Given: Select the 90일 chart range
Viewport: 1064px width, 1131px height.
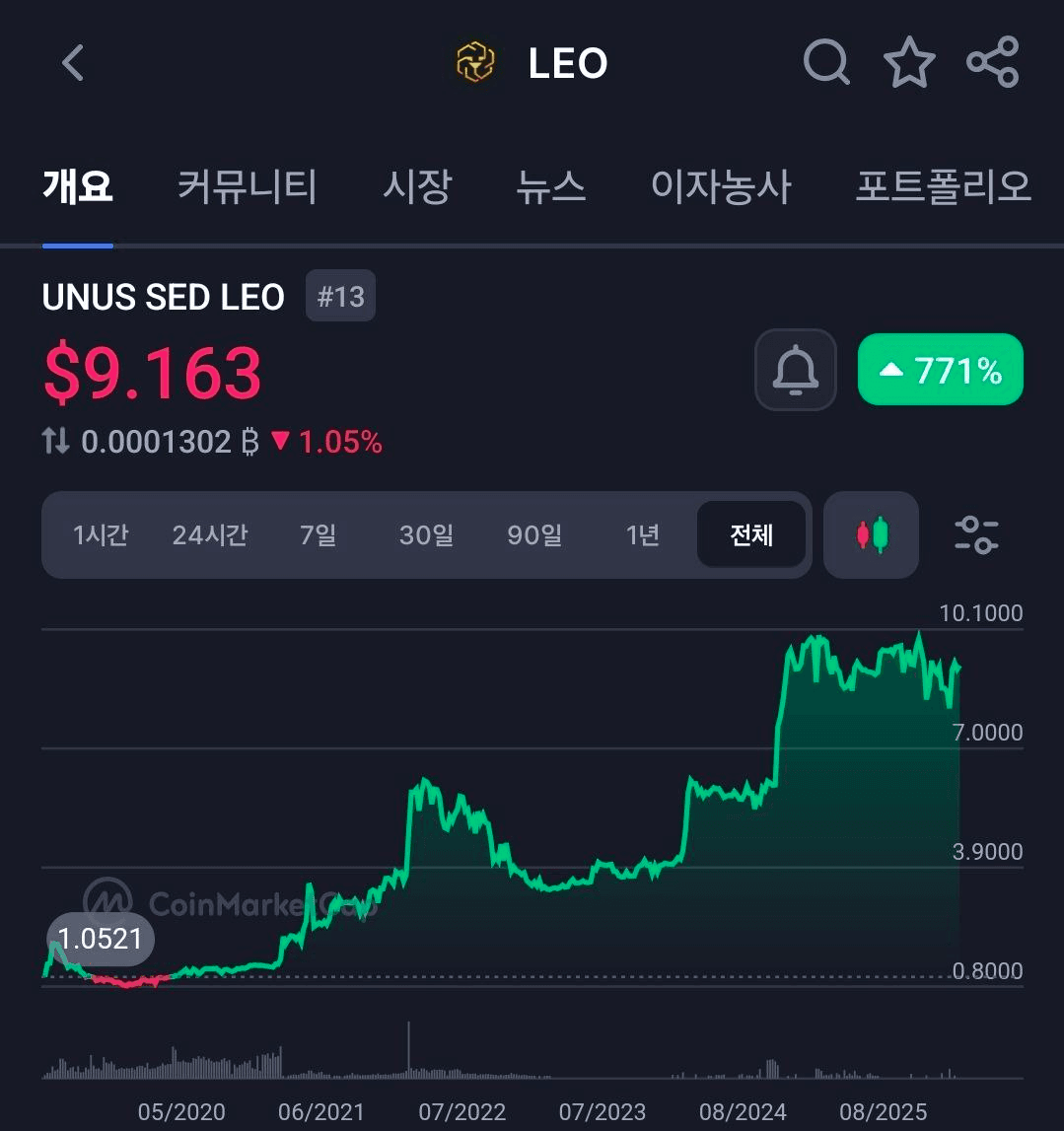Looking at the screenshot, I should (x=534, y=535).
